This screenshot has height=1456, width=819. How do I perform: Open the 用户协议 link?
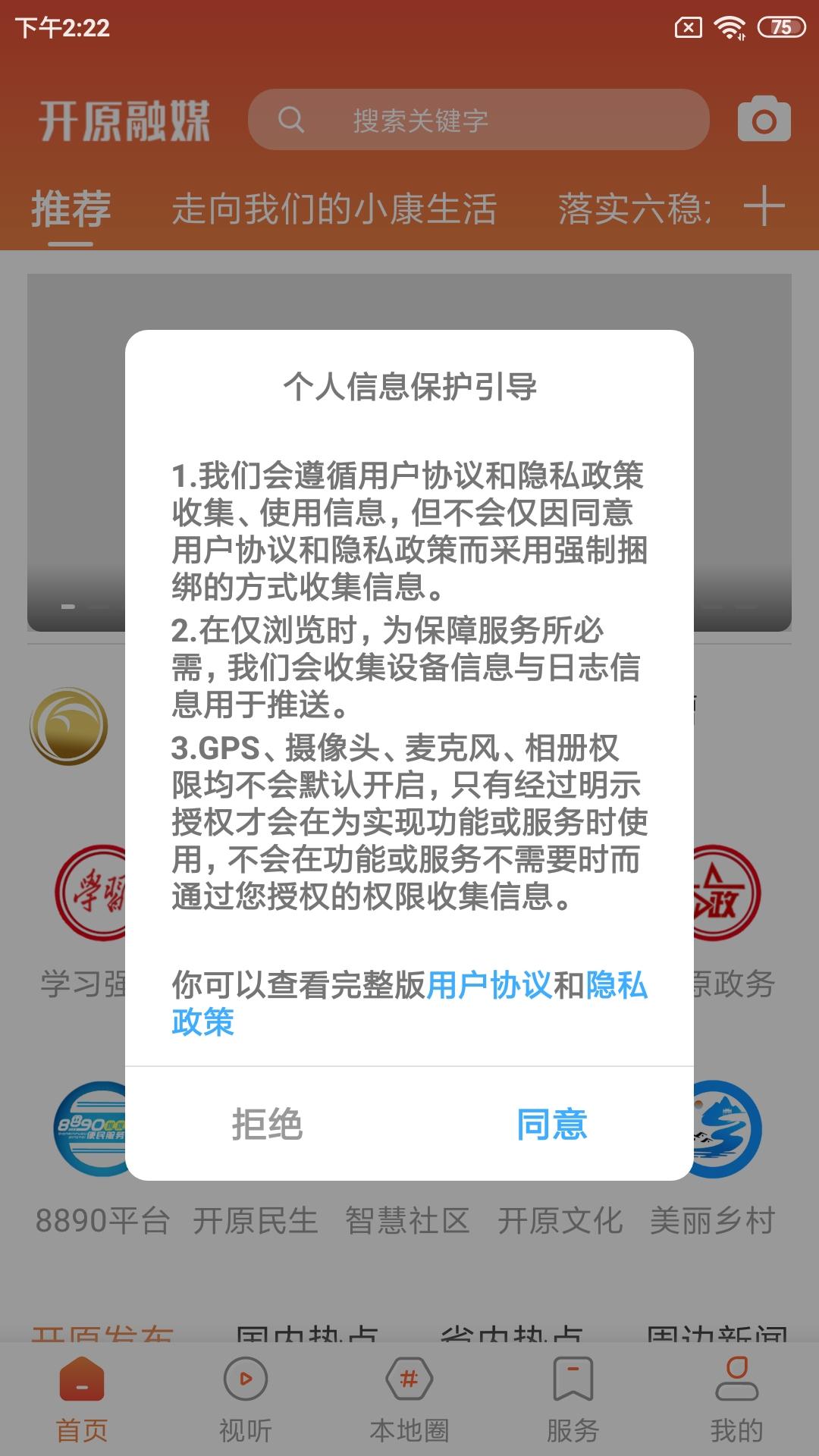pos(489,985)
